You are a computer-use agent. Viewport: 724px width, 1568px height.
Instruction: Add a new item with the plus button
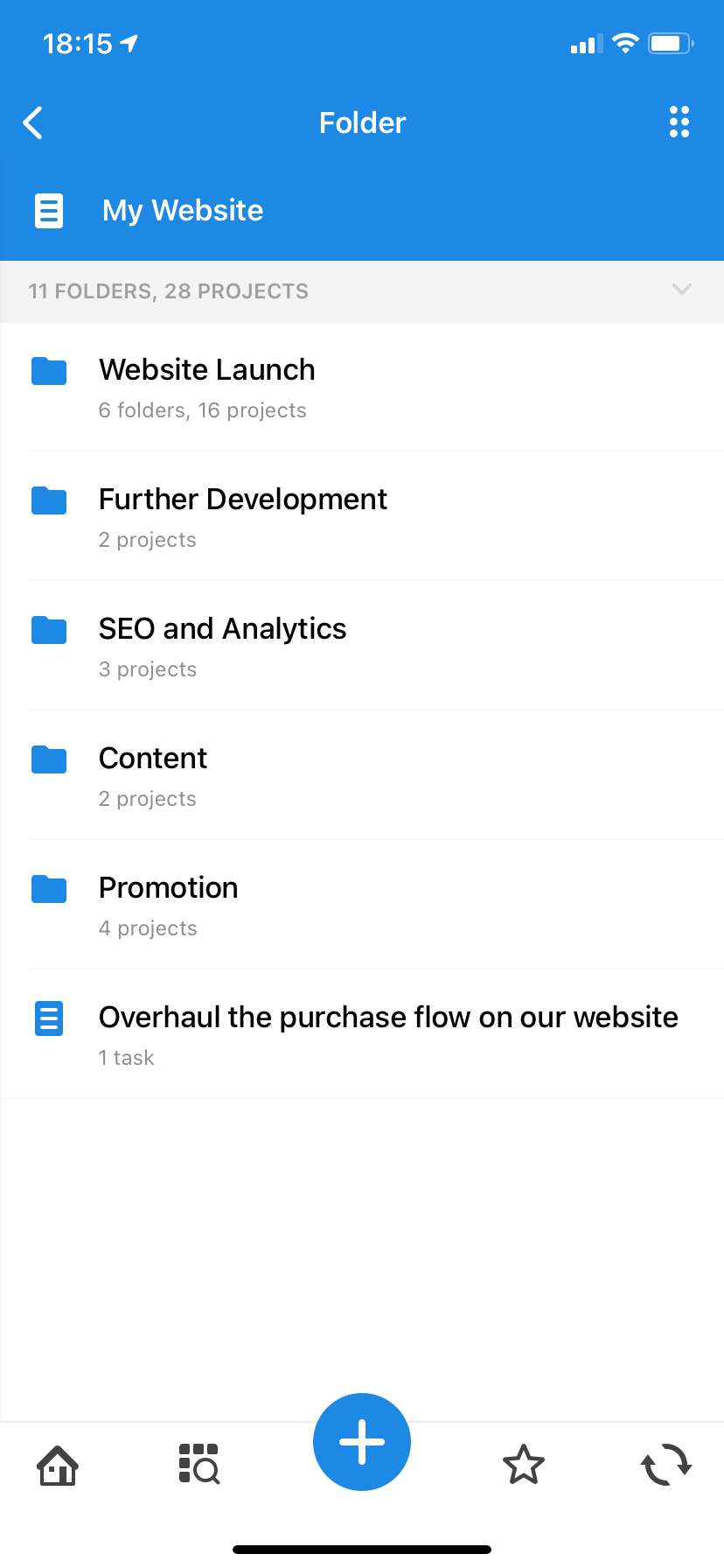tap(362, 1441)
